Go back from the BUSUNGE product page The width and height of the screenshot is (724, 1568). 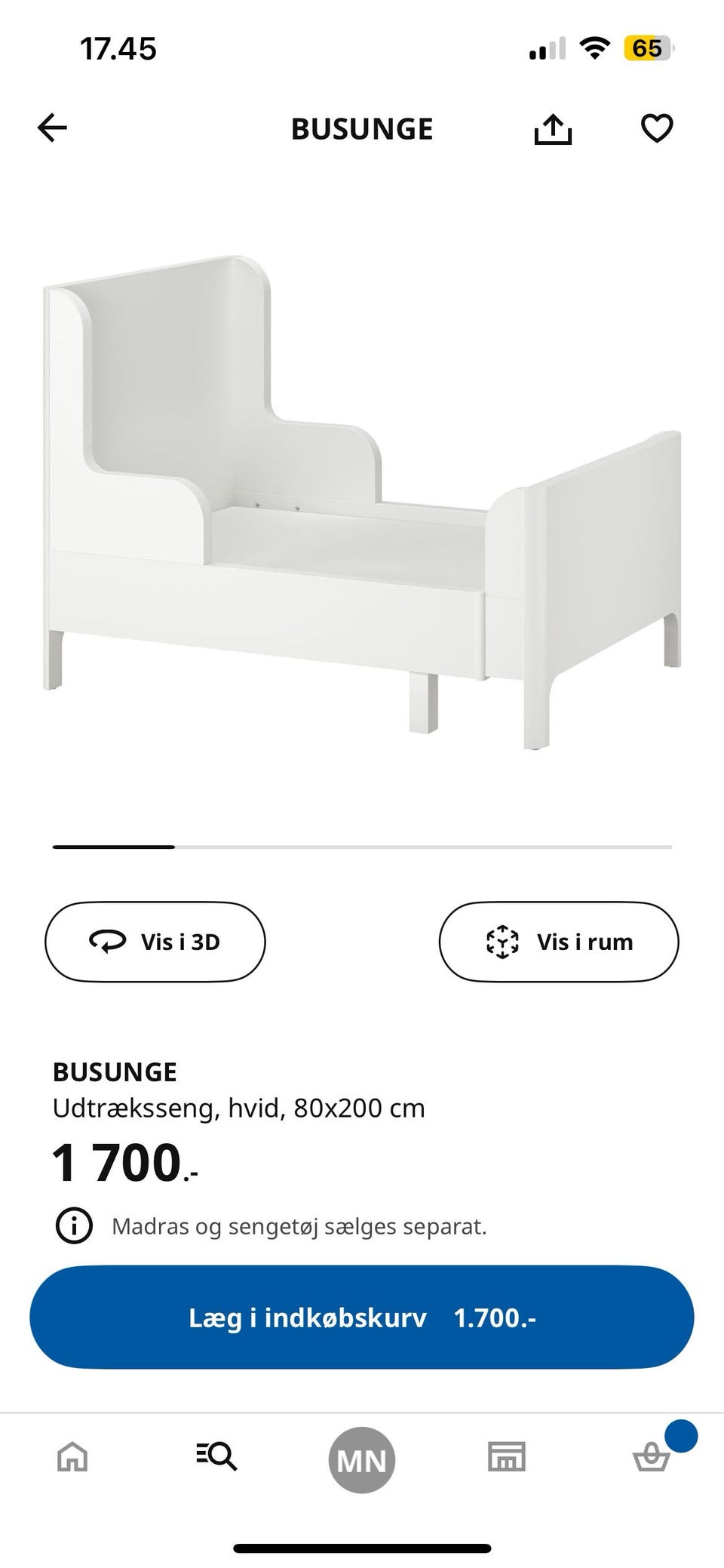pos(52,128)
